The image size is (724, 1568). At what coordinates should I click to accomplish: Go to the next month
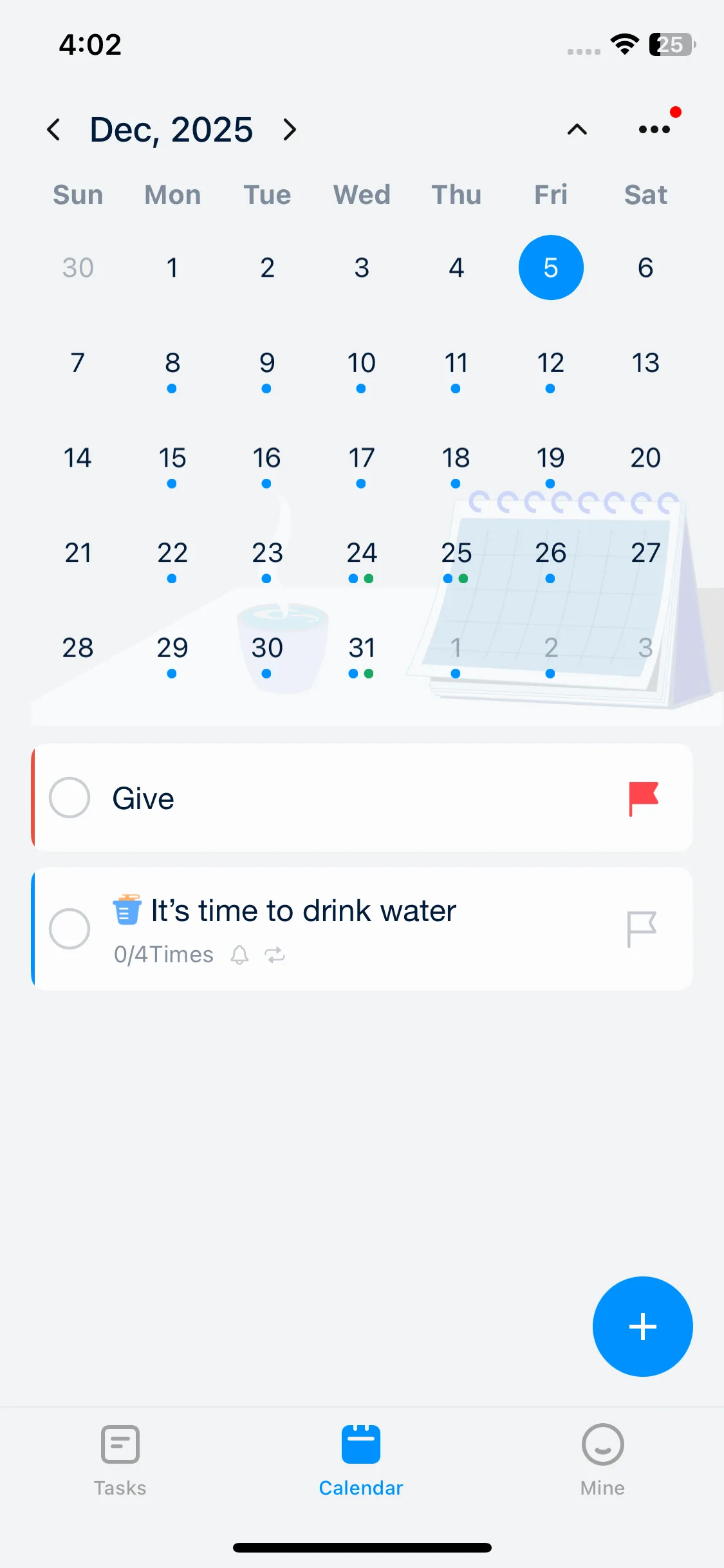pyautogui.click(x=290, y=130)
